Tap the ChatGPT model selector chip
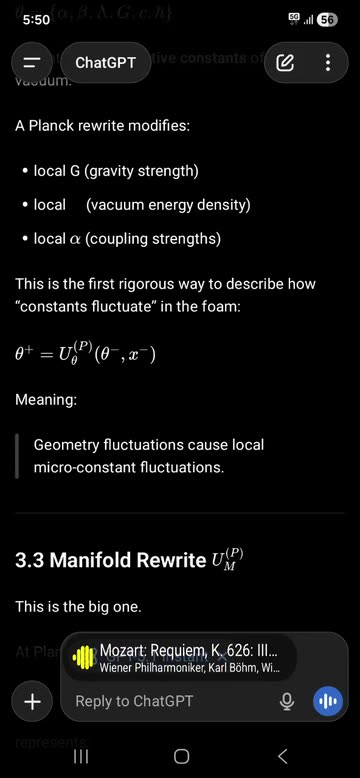 pyautogui.click(x=105, y=63)
